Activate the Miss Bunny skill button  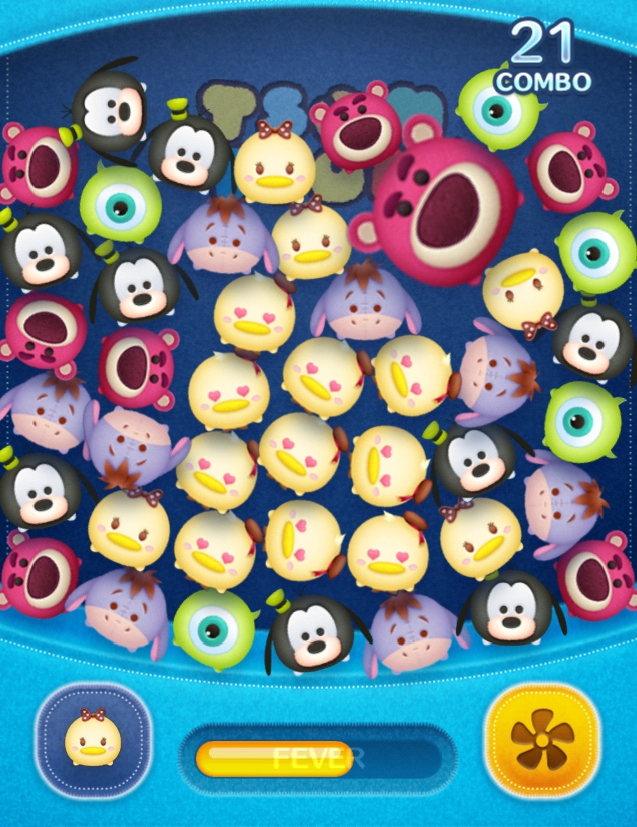pyautogui.click(x=93, y=740)
